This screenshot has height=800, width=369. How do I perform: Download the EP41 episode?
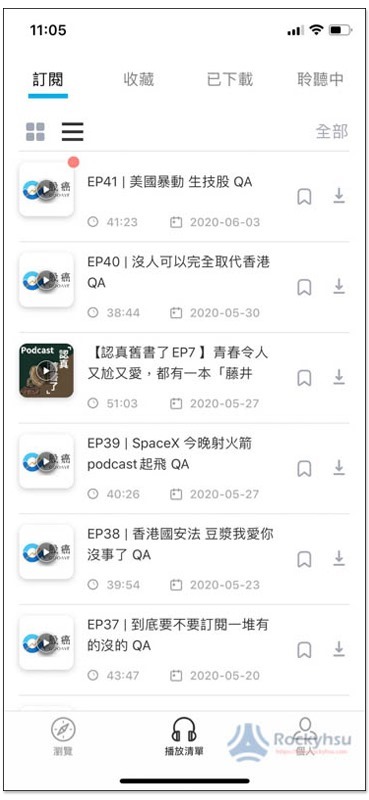(x=339, y=196)
